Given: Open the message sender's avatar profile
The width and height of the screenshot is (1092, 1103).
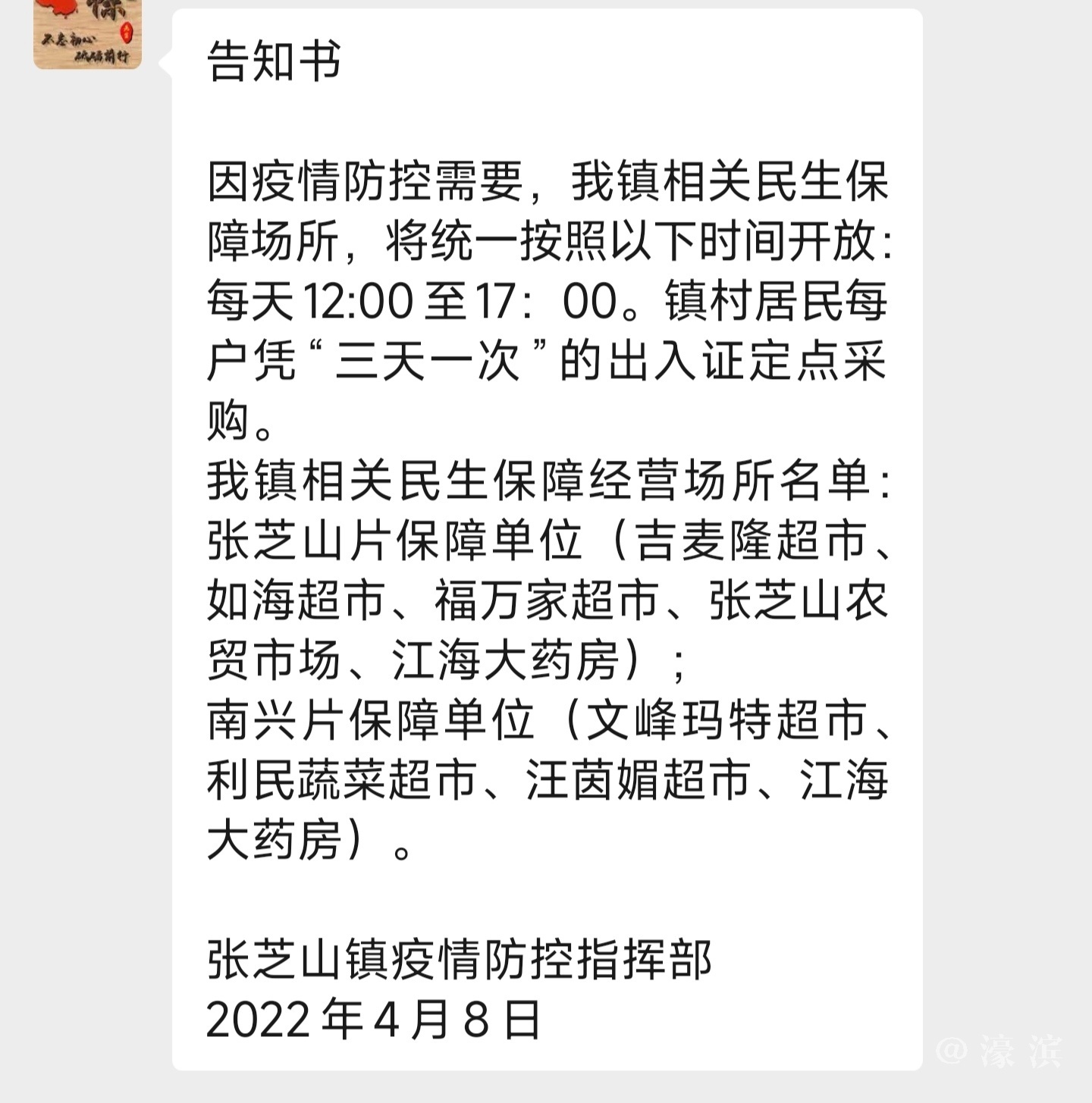Looking at the screenshot, I should tap(87, 33).
